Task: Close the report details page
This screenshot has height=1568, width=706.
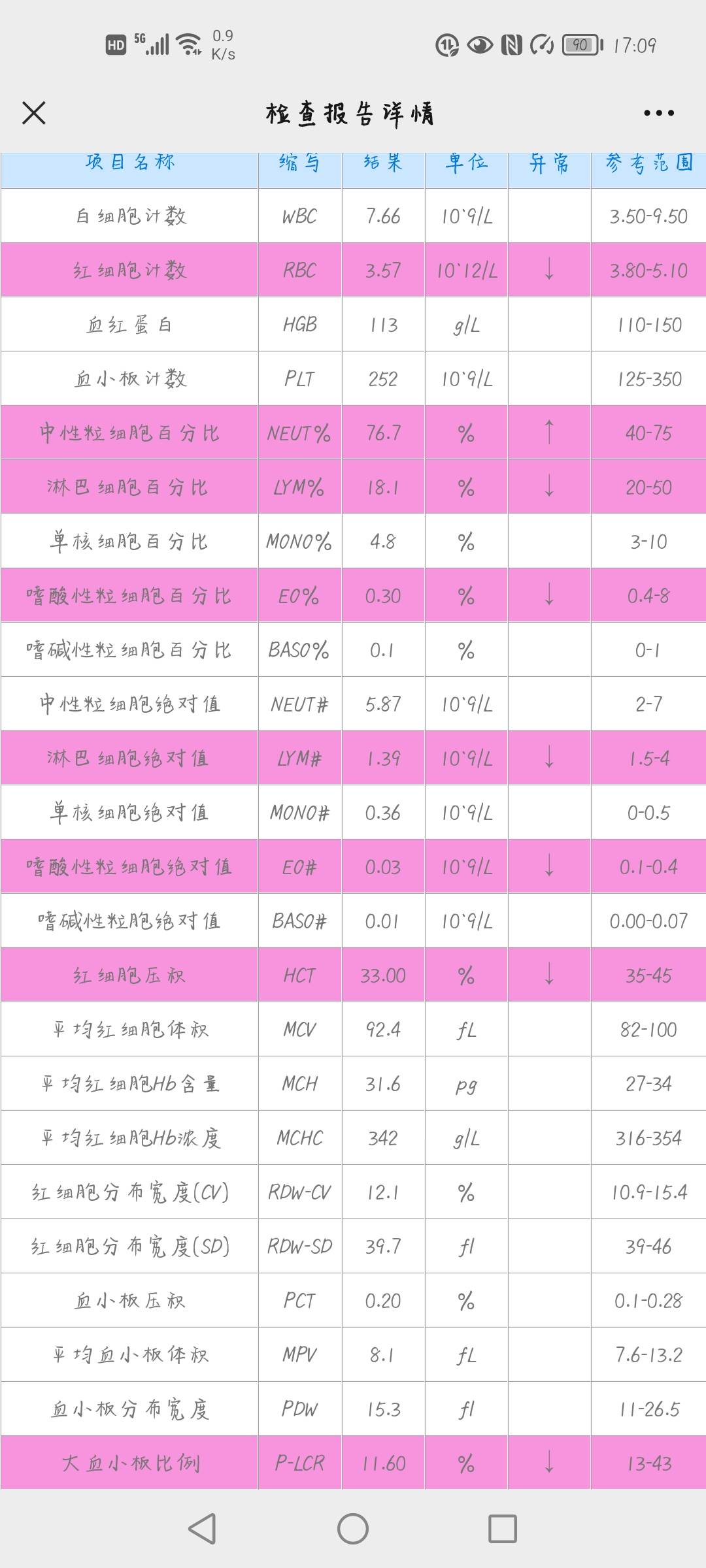Action: 34,112
